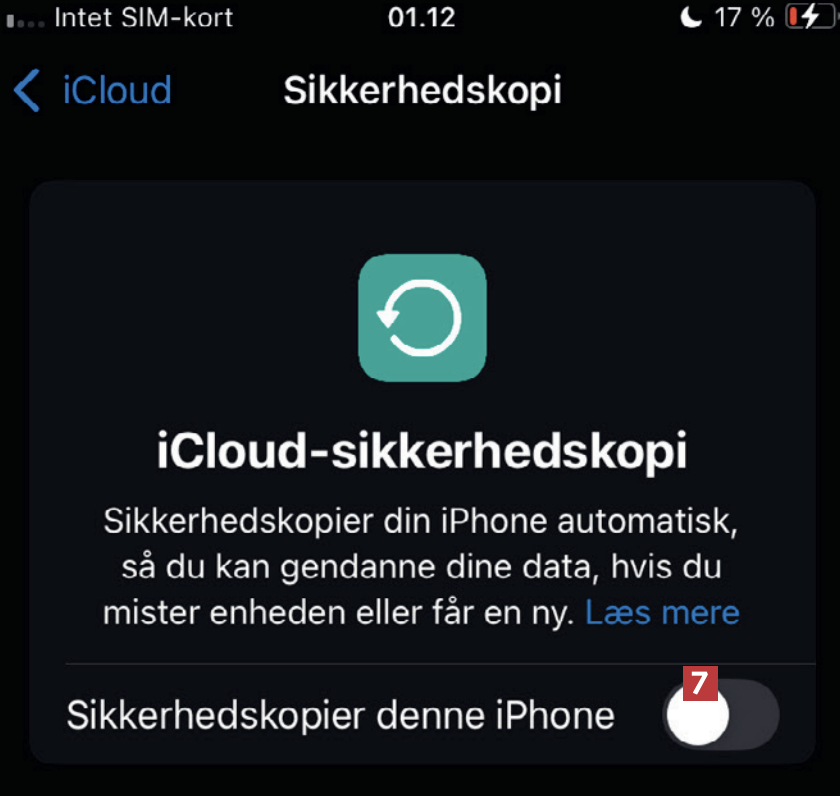Open the Læs mere link

[662, 612]
